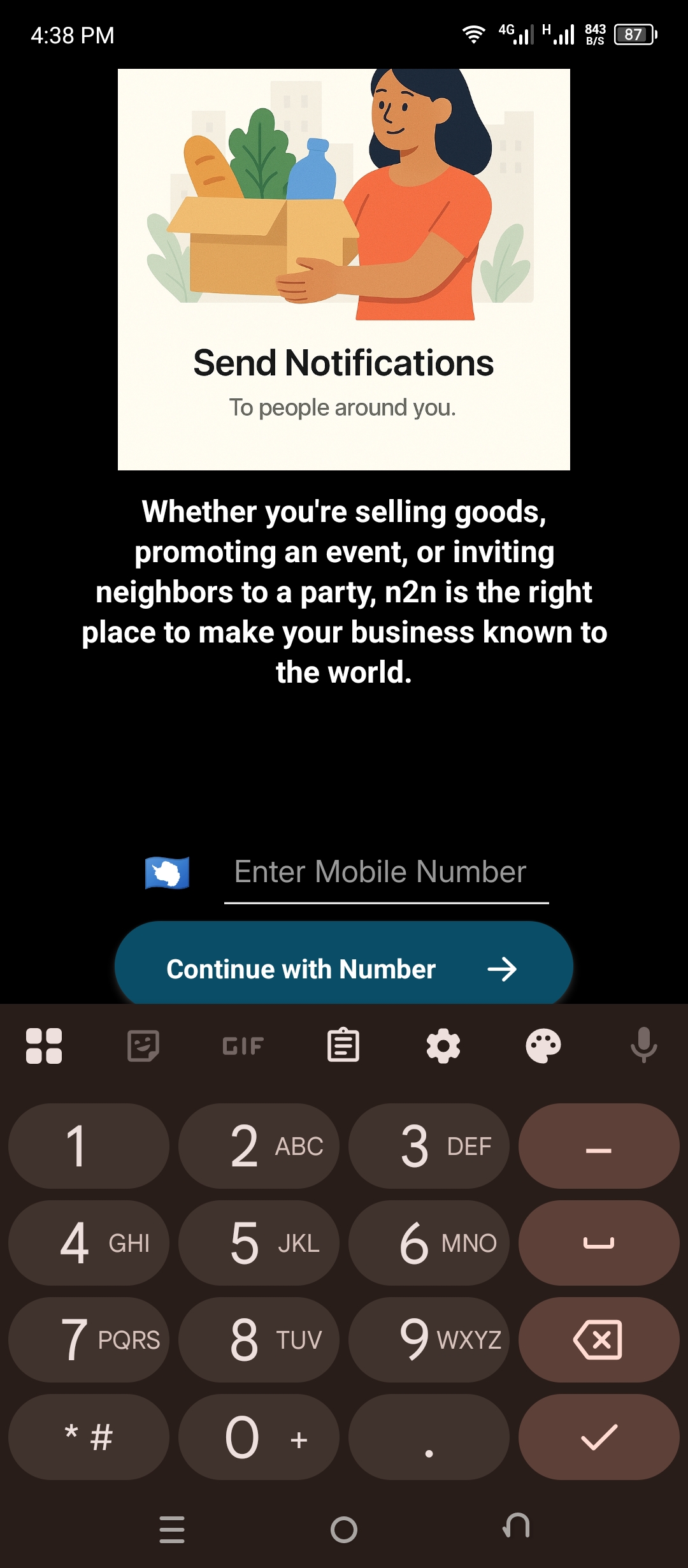Open keyboard settings gear
The height and width of the screenshot is (1568, 688).
pos(443,1046)
